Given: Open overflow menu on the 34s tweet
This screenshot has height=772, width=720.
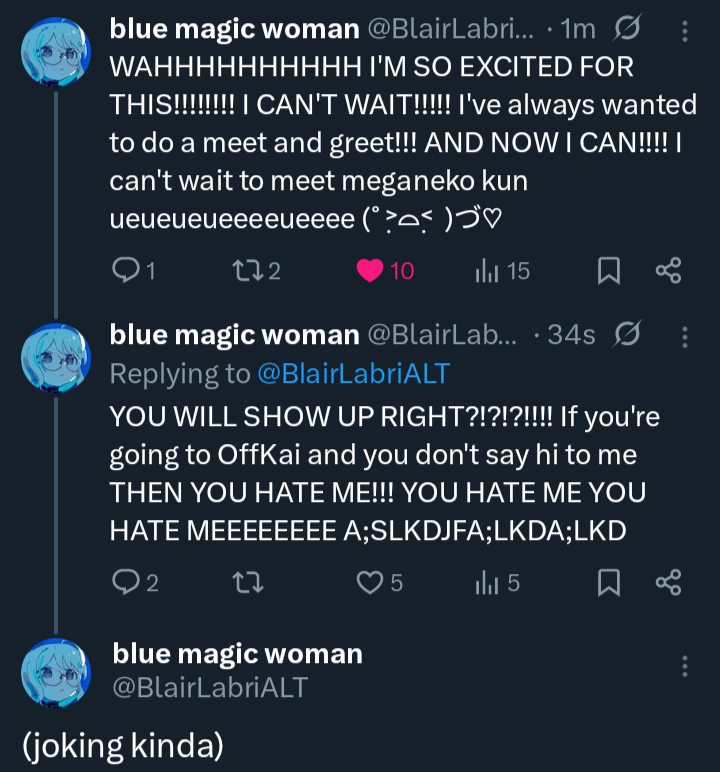Looking at the screenshot, I should (x=685, y=336).
